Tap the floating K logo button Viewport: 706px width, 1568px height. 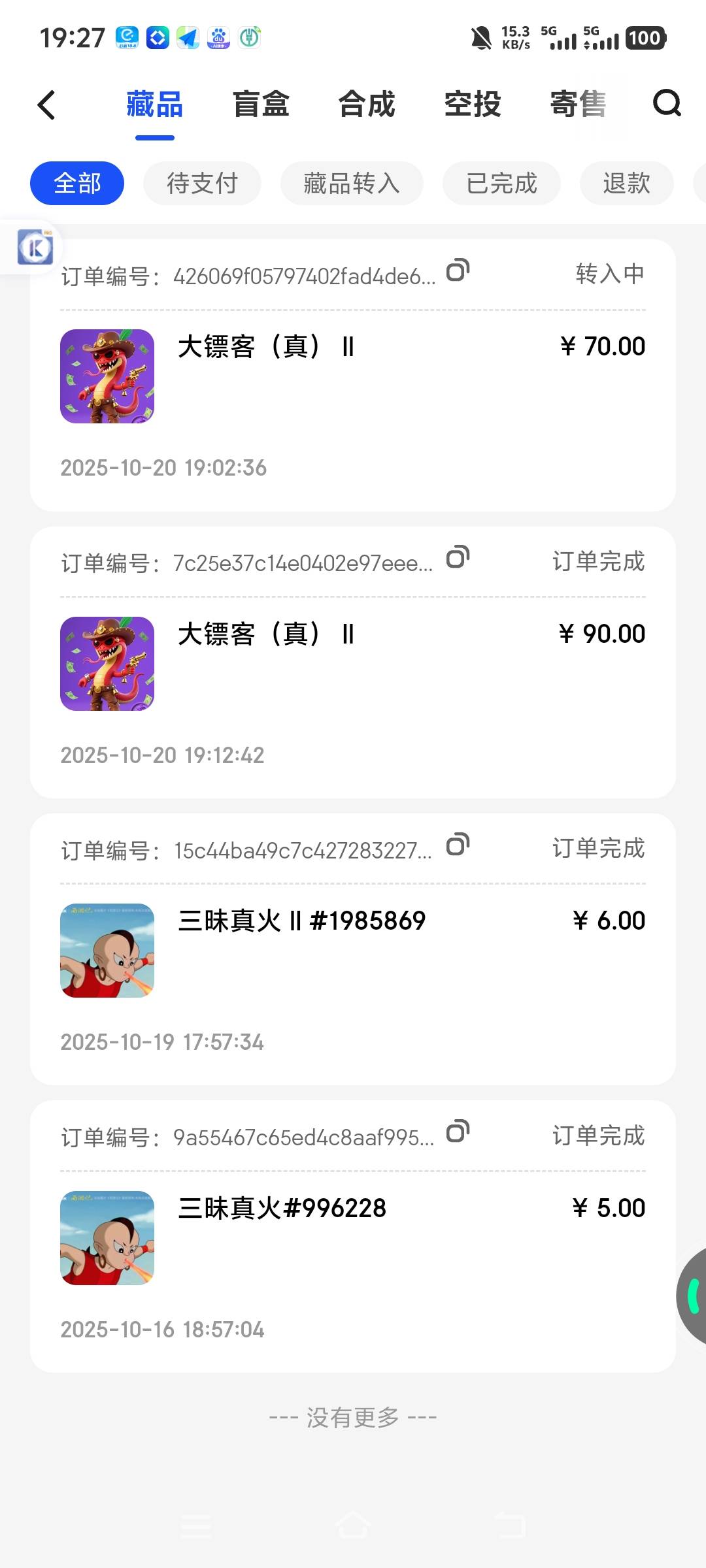point(35,248)
